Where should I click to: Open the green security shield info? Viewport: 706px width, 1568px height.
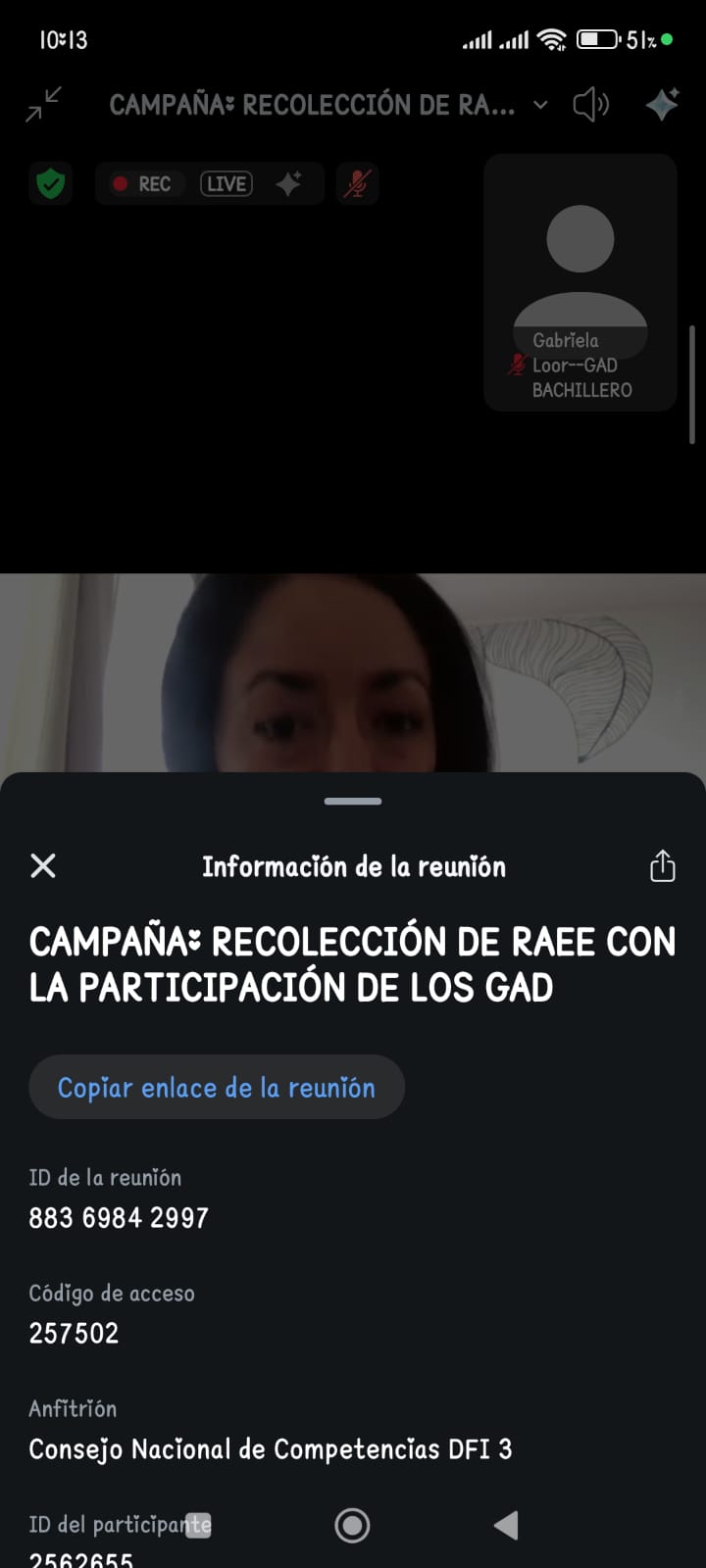[50, 183]
